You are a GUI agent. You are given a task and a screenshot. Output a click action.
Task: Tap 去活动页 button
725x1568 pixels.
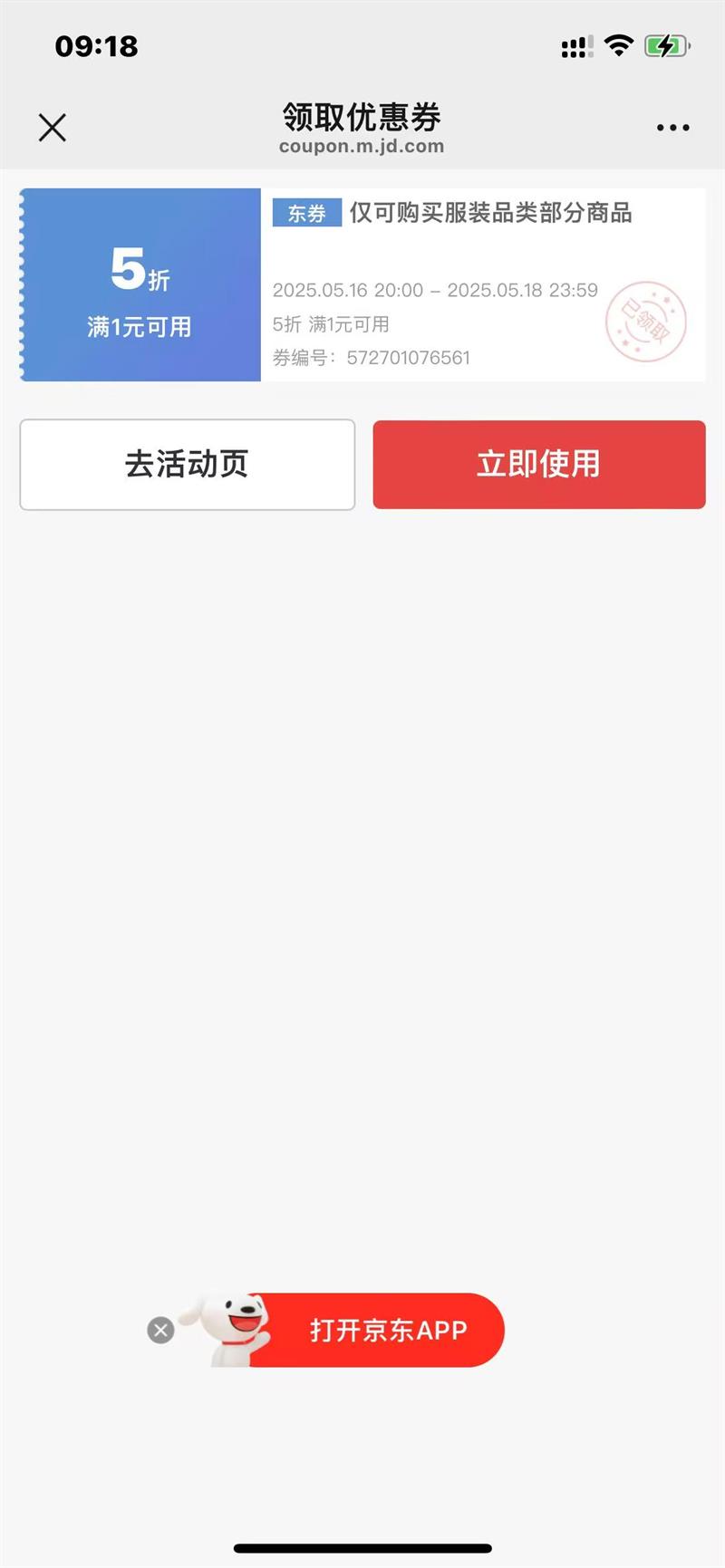[x=187, y=465]
